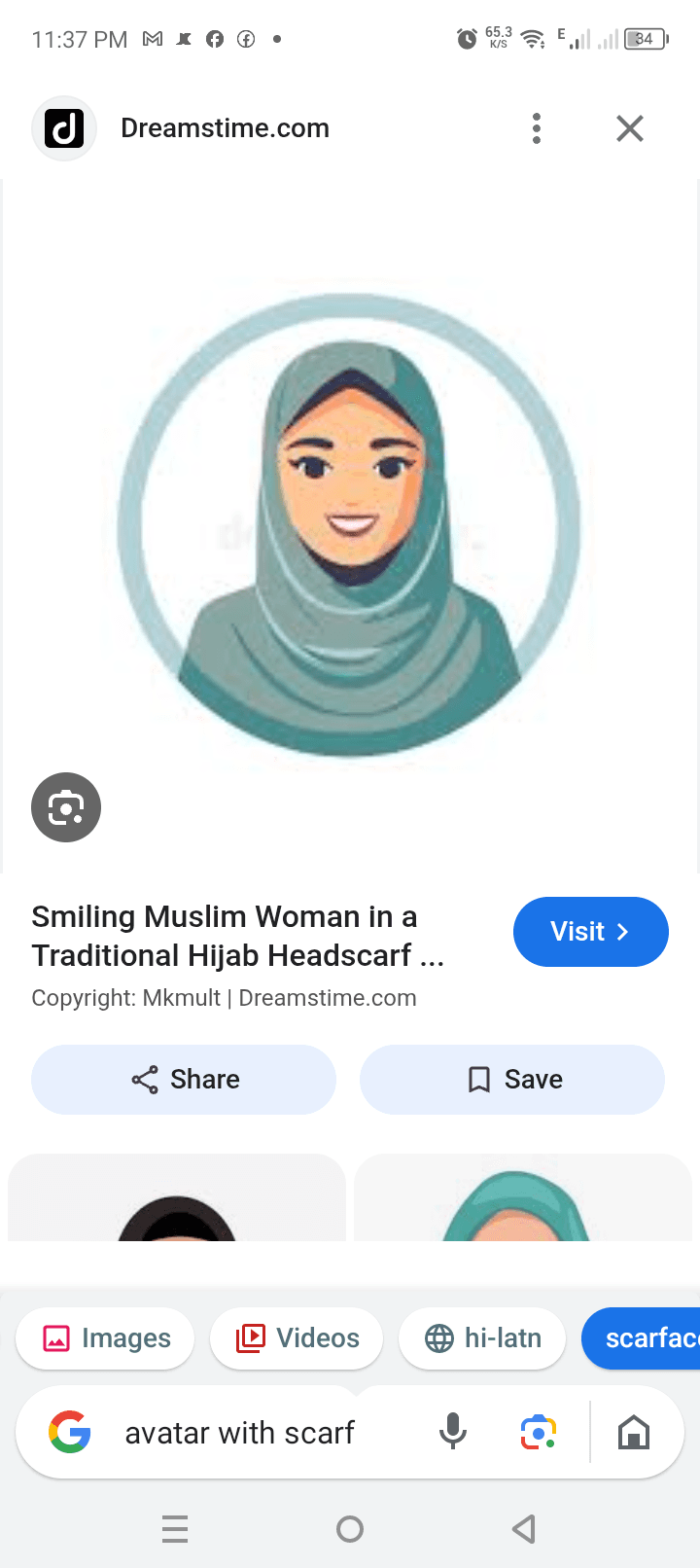Visit the Dreamstime page
The height and width of the screenshot is (1568, 700).
591,932
